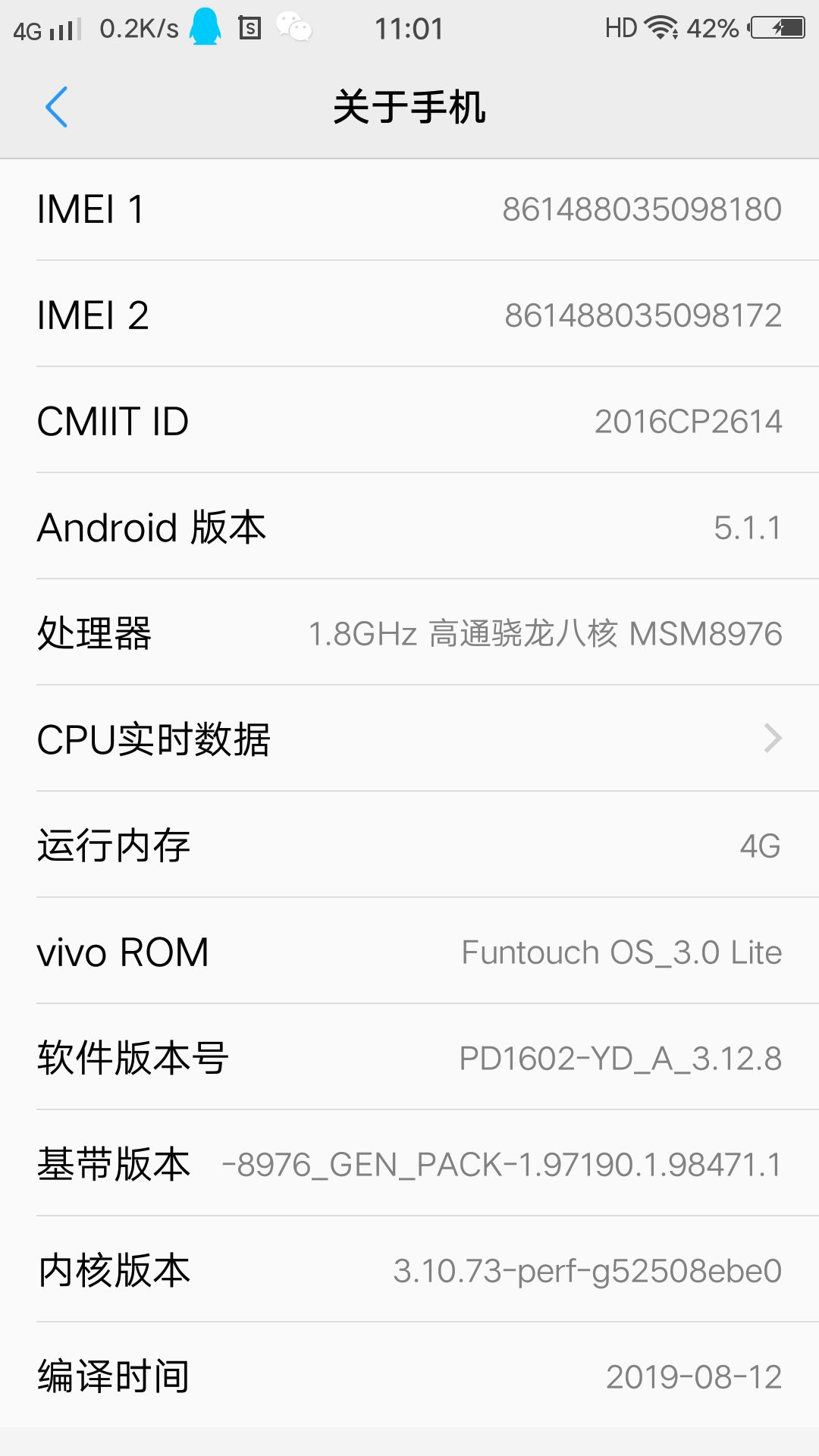The image size is (819, 1456).
Task: Go back from the 关于手机 page
Action: pos(57,107)
